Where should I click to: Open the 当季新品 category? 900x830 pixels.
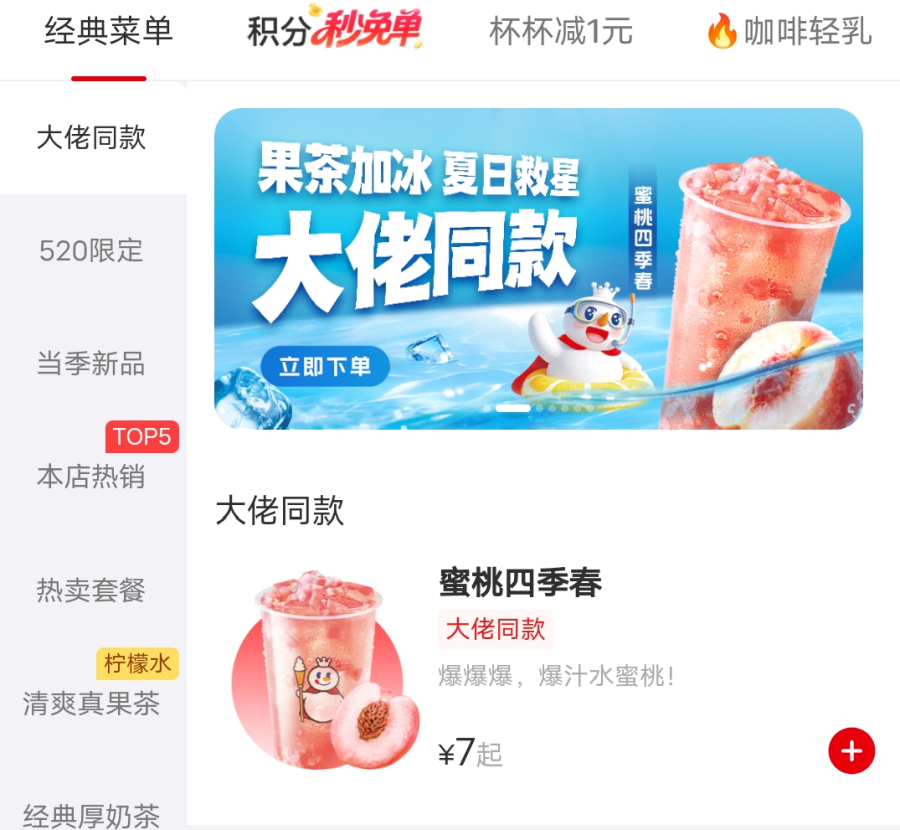pyautogui.click(x=91, y=364)
